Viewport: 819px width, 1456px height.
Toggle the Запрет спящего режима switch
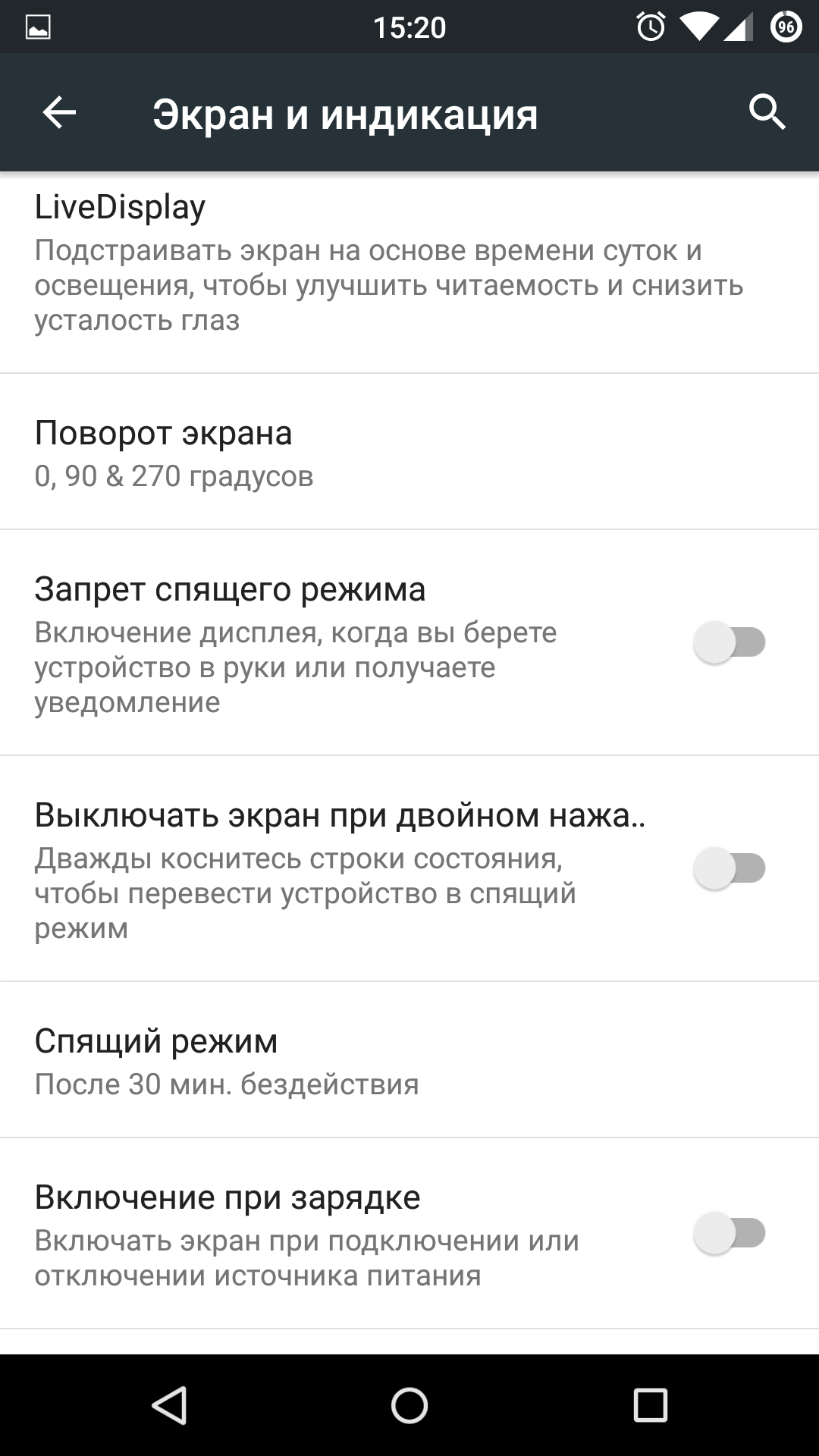(730, 643)
